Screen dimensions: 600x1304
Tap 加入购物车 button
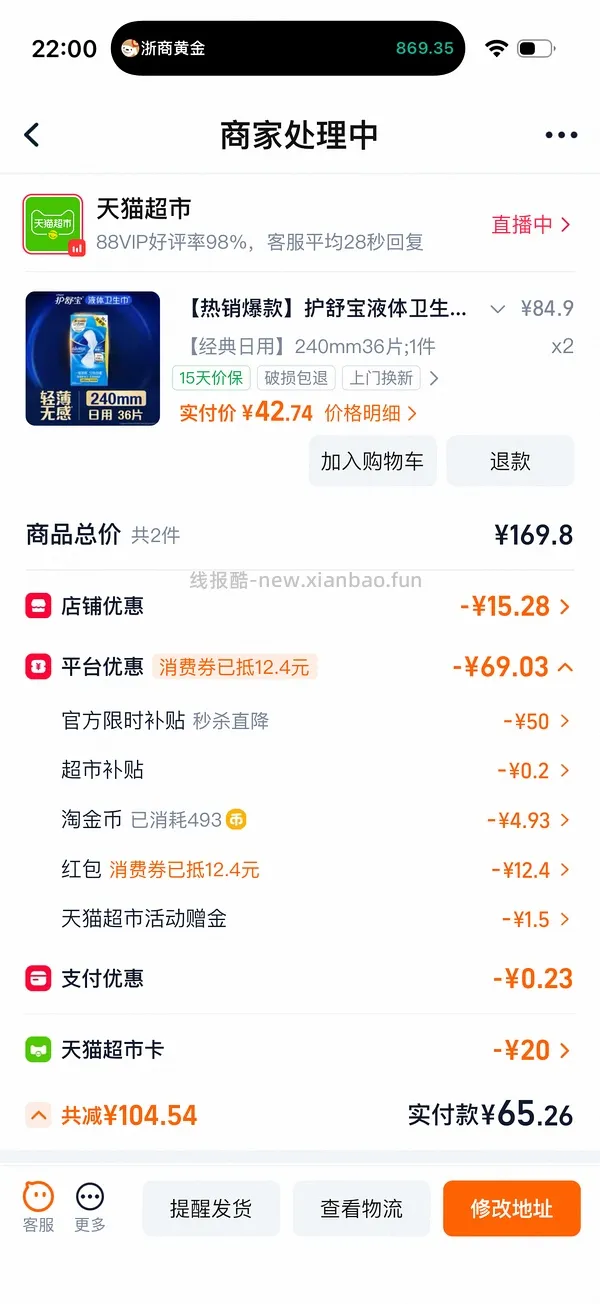tap(372, 461)
